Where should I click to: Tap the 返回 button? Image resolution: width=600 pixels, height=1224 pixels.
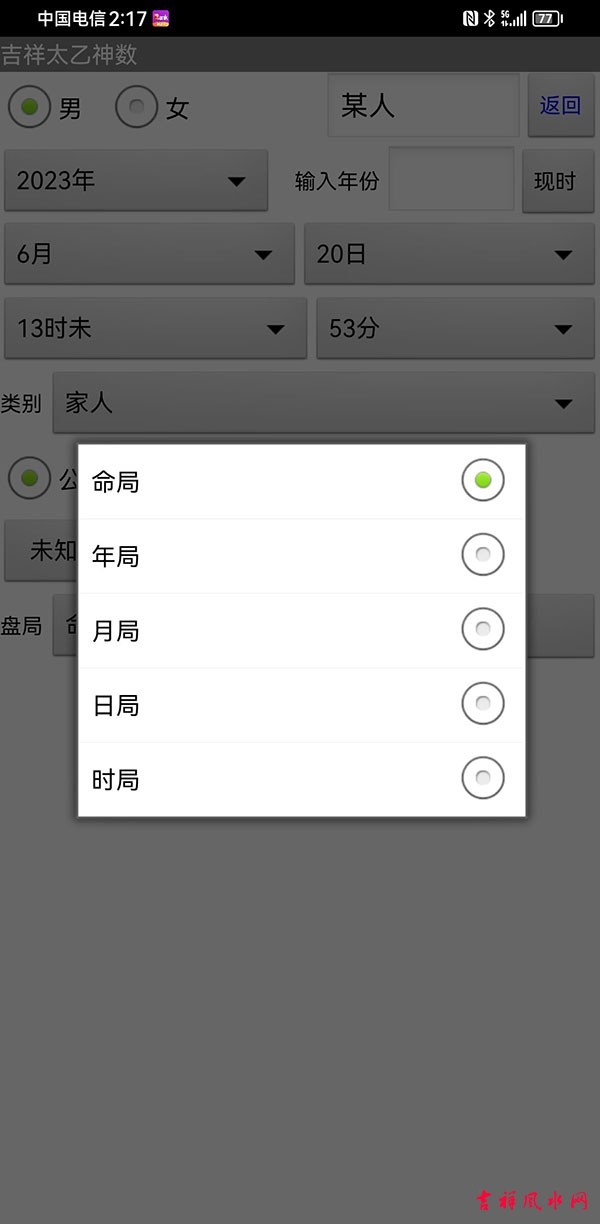pos(560,105)
